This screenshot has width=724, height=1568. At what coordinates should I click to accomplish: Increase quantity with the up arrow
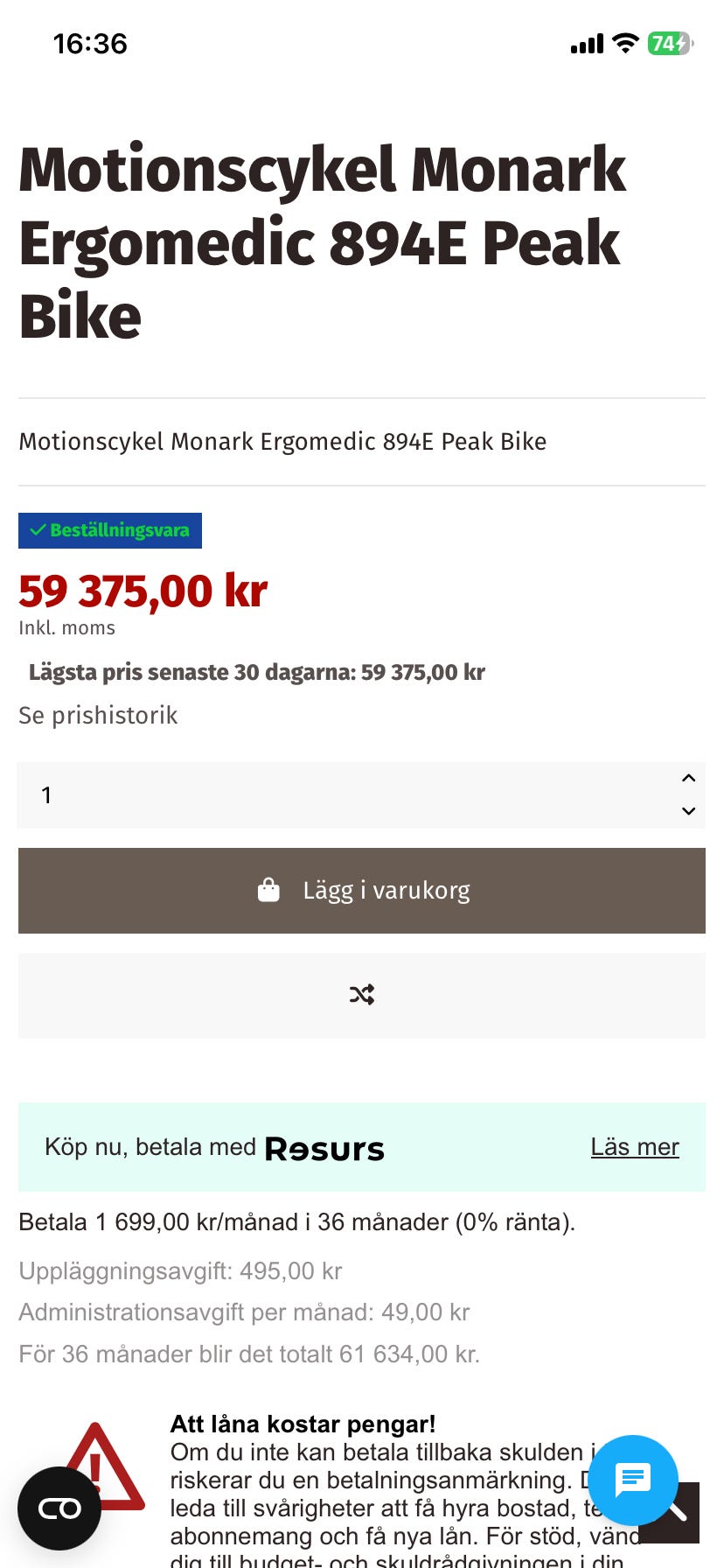(x=688, y=778)
